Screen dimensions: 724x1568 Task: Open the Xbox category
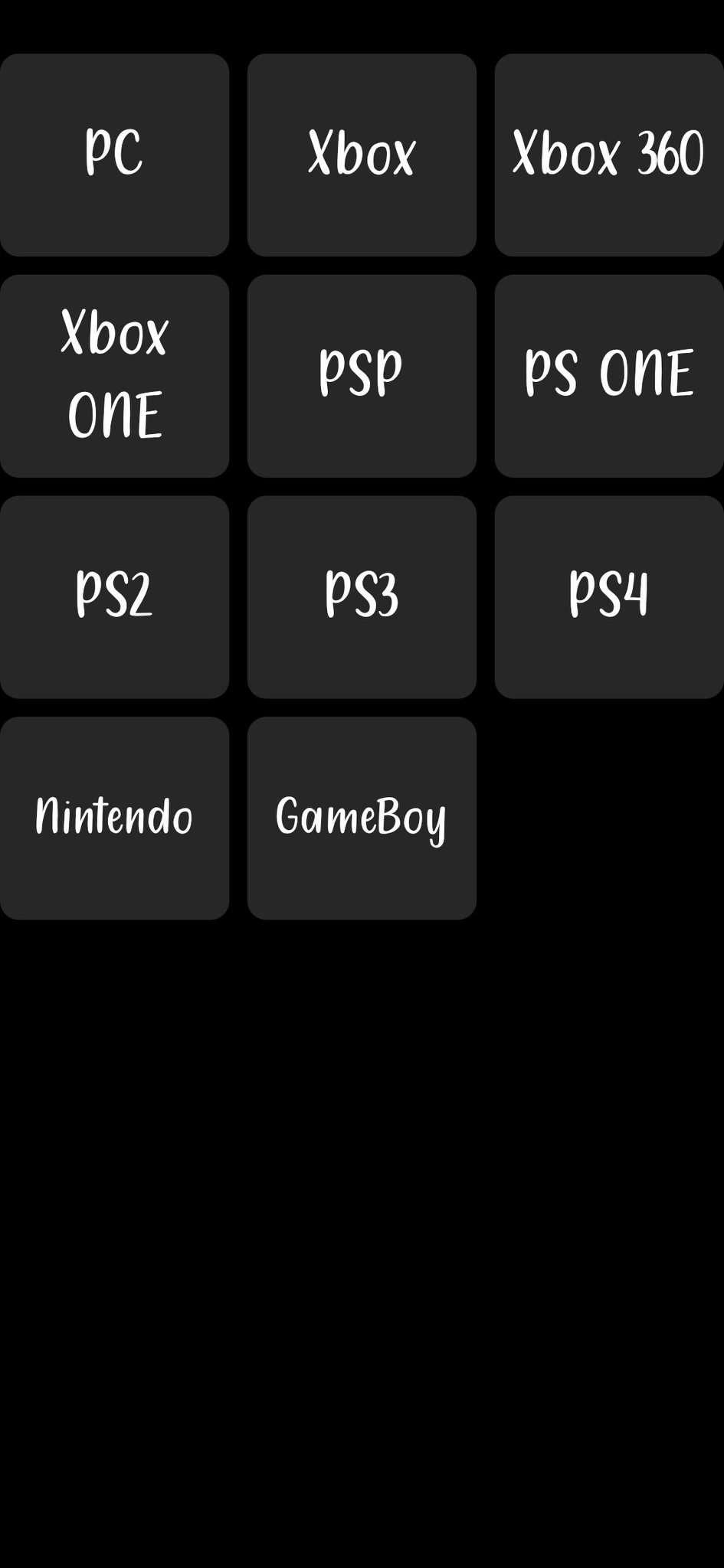coord(362,155)
